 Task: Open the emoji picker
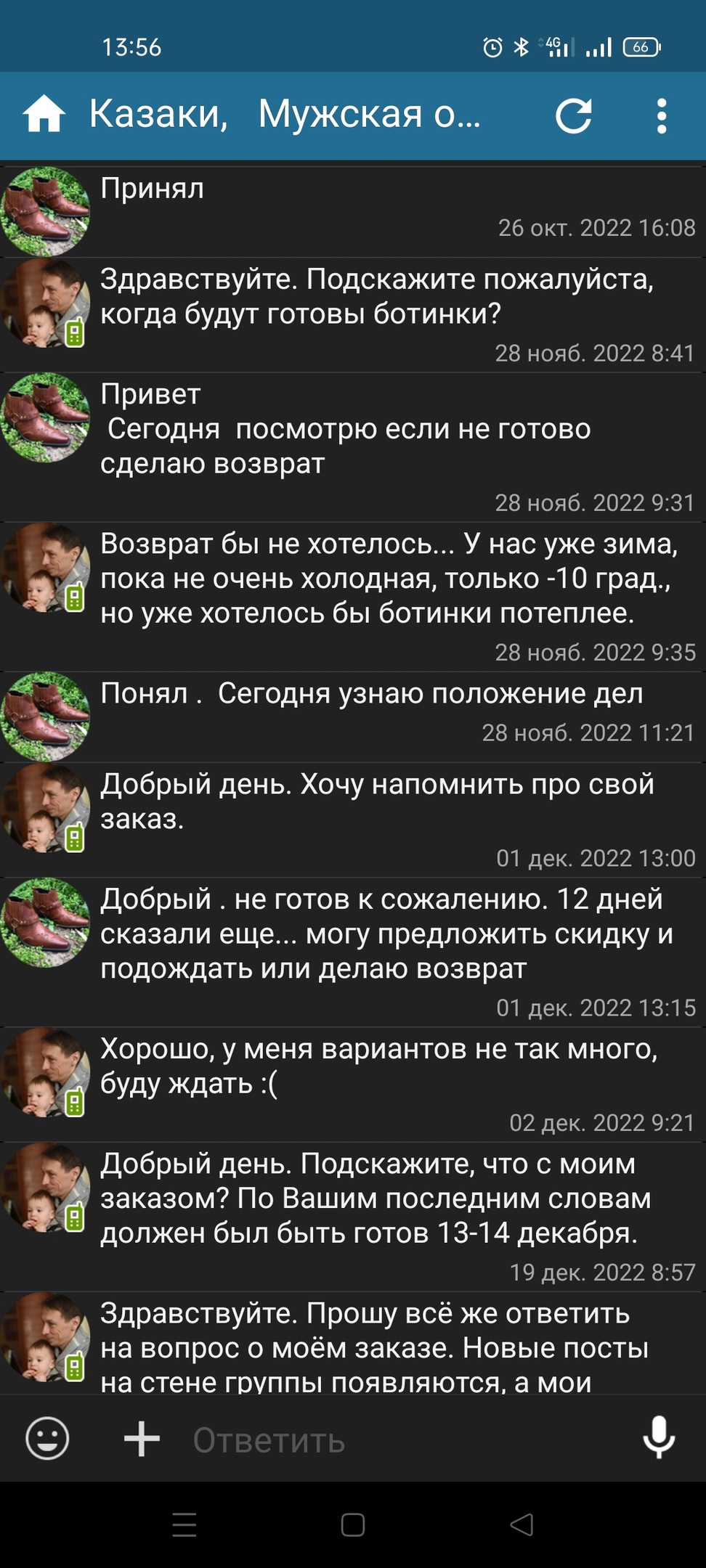click(47, 1438)
